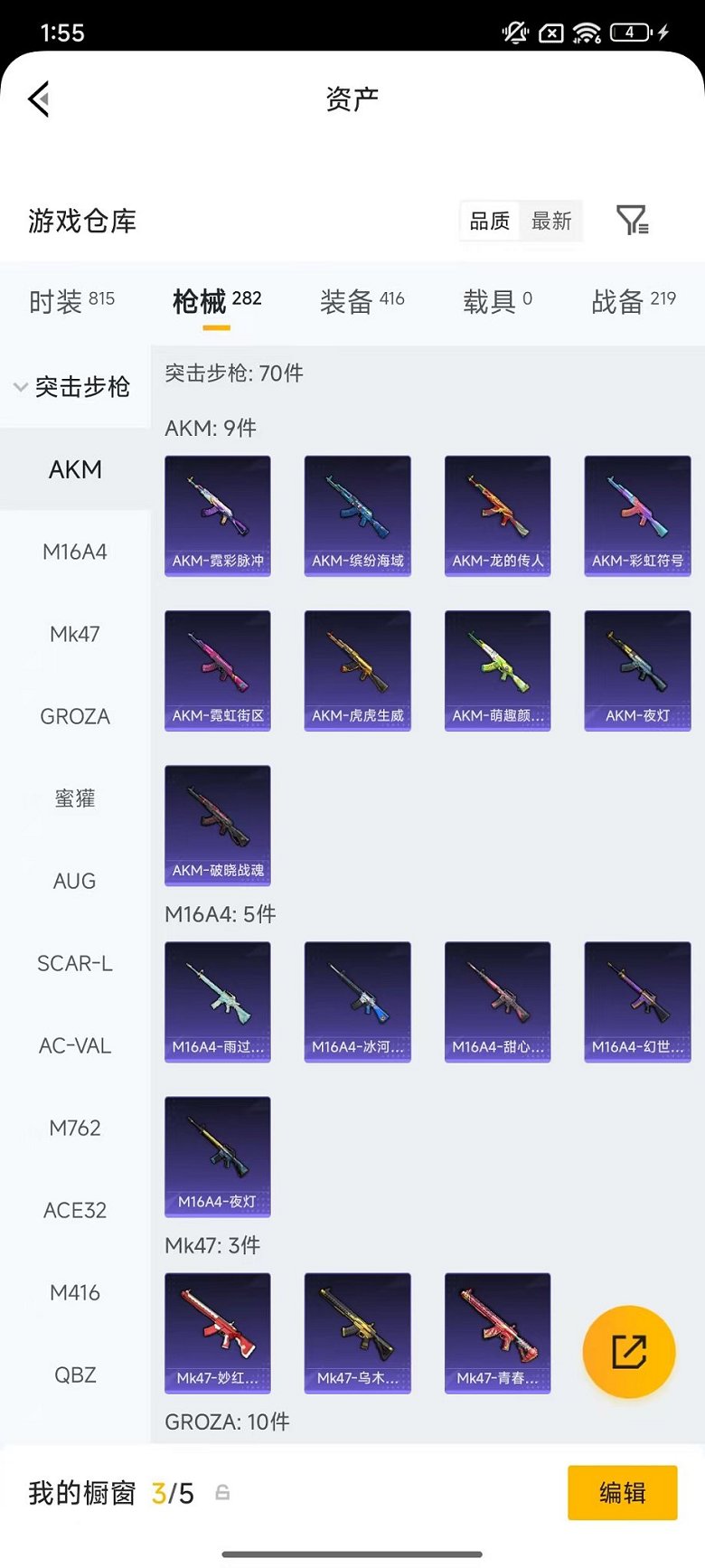Select SCAR-L in the side list
The width and height of the screenshot is (705, 1568).
point(75,963)
